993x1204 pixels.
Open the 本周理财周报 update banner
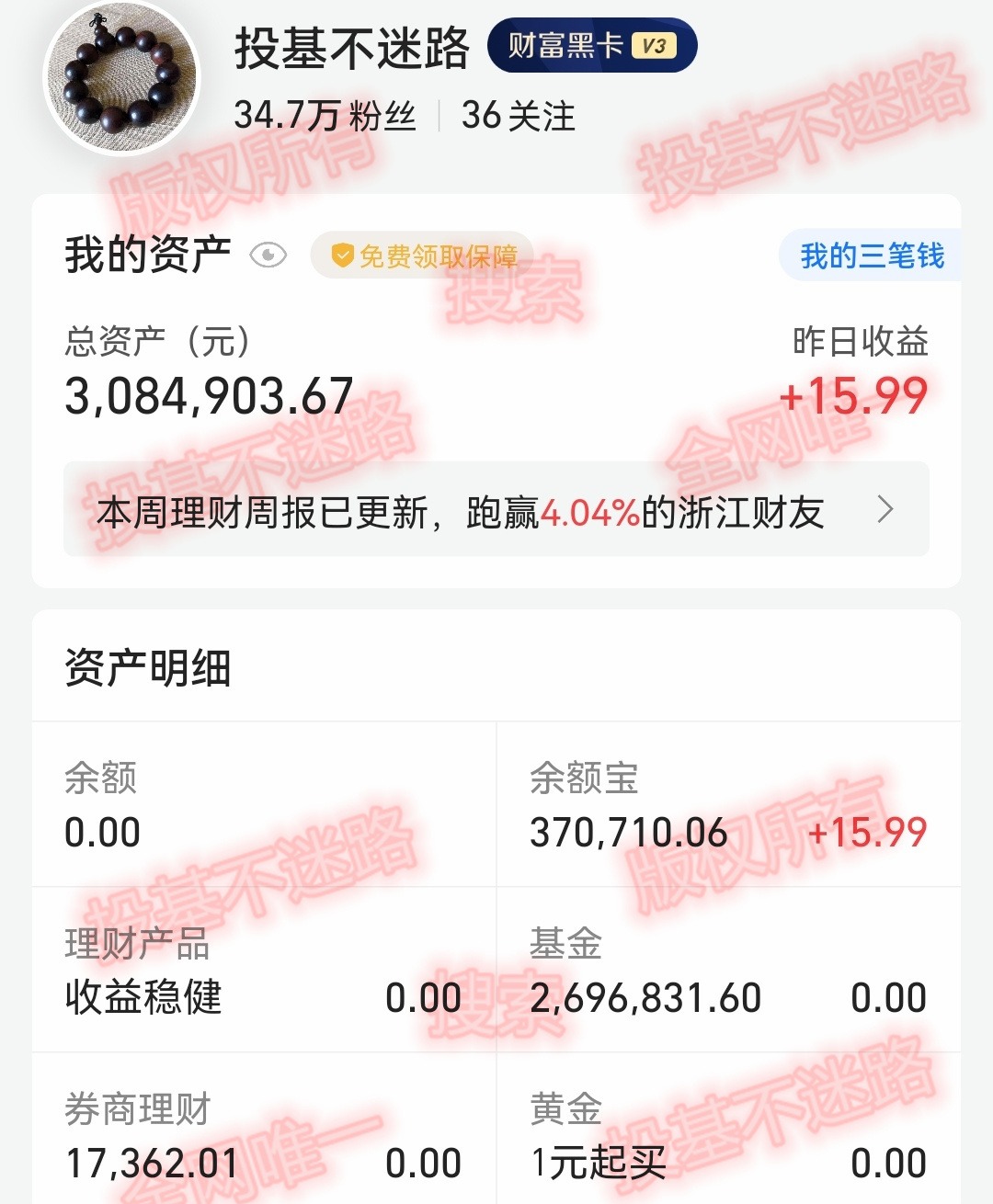point(460,511)
